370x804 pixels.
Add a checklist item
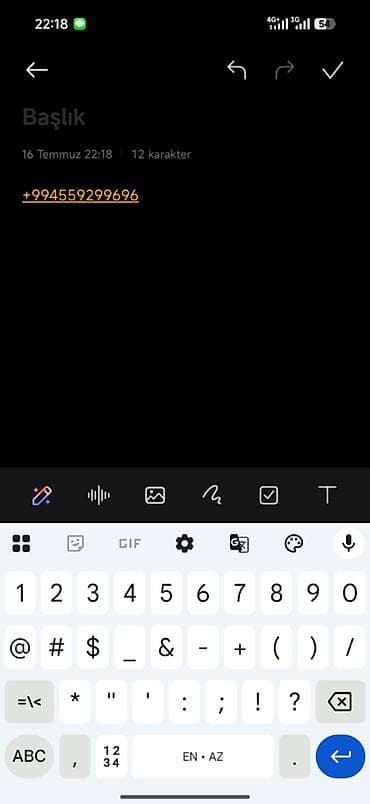(x=269, y=495)
